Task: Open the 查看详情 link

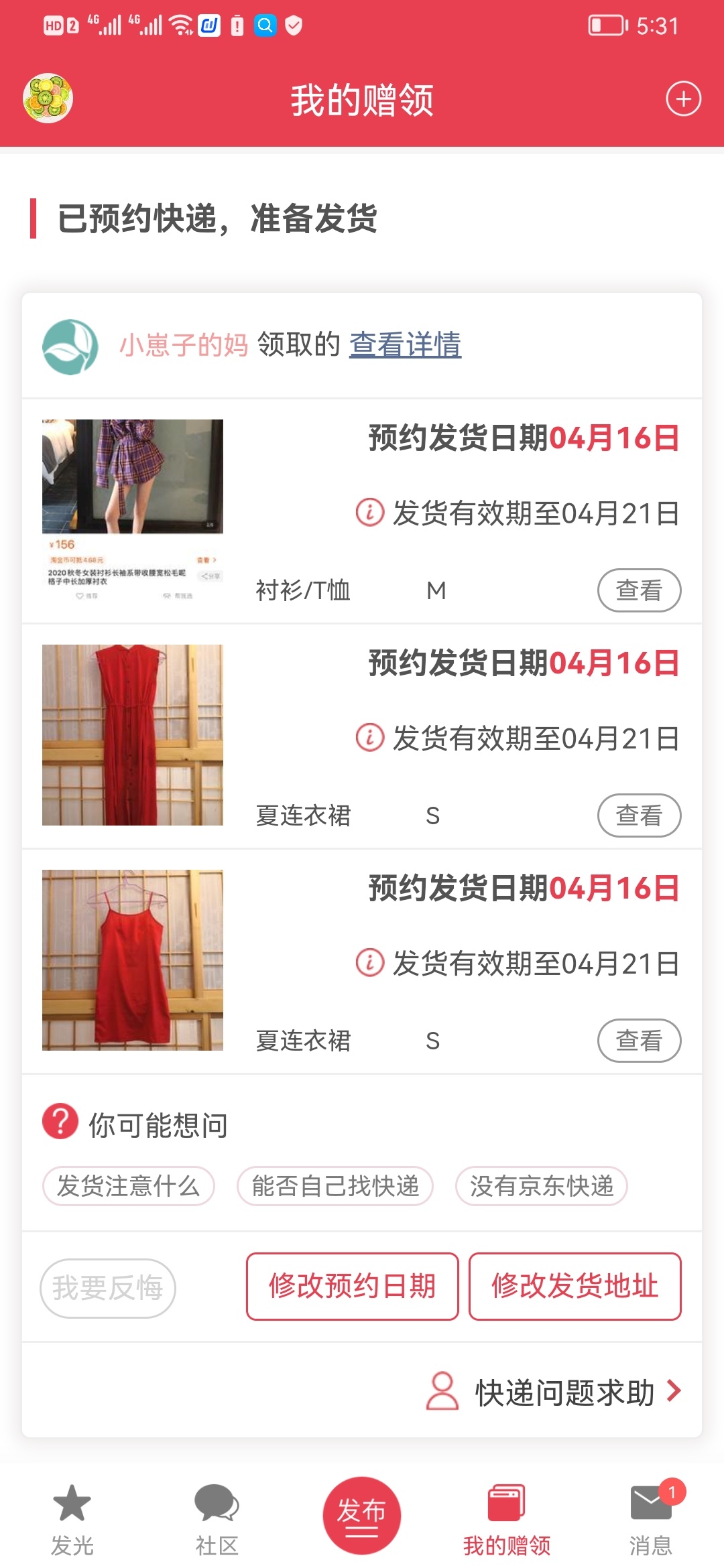Action: 405,344
